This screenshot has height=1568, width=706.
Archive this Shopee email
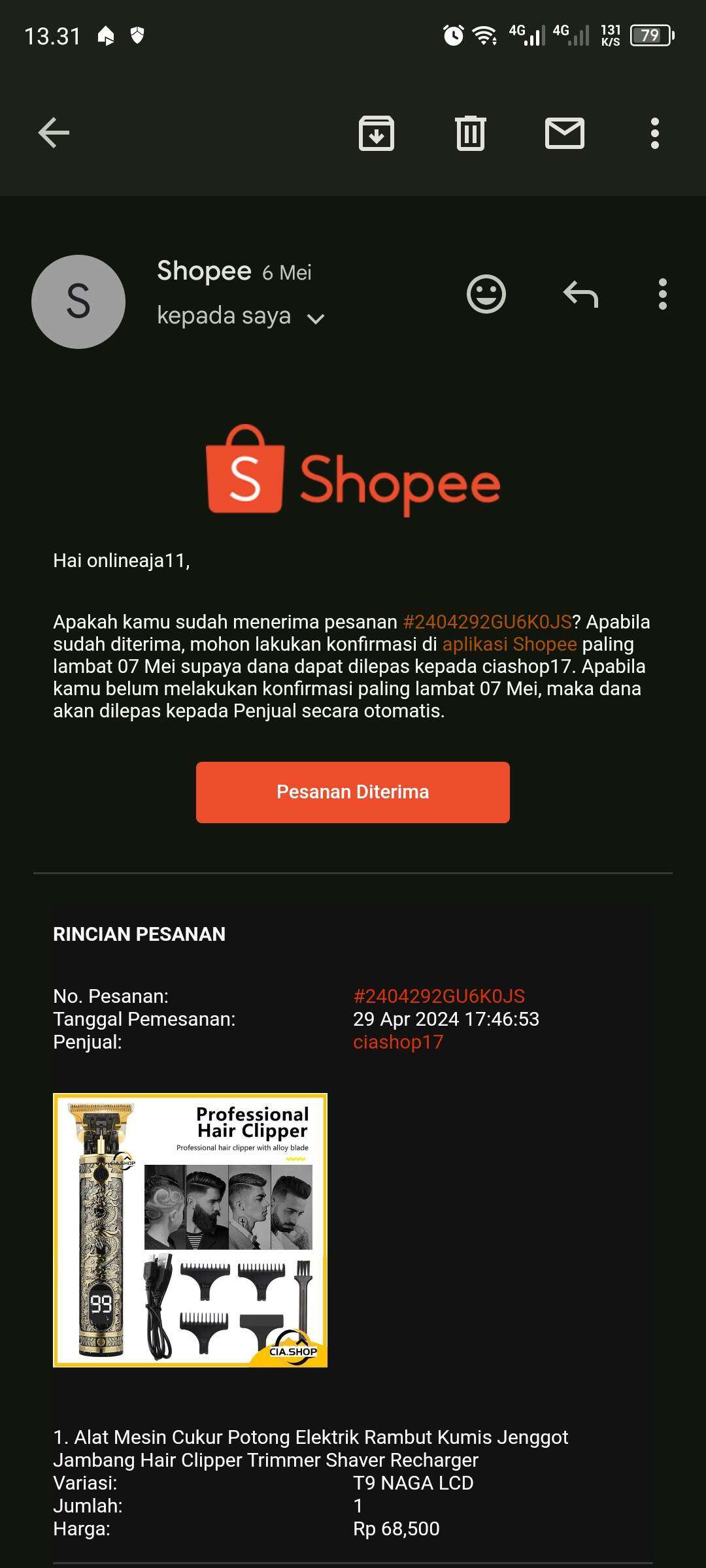[x=377, y=133]
